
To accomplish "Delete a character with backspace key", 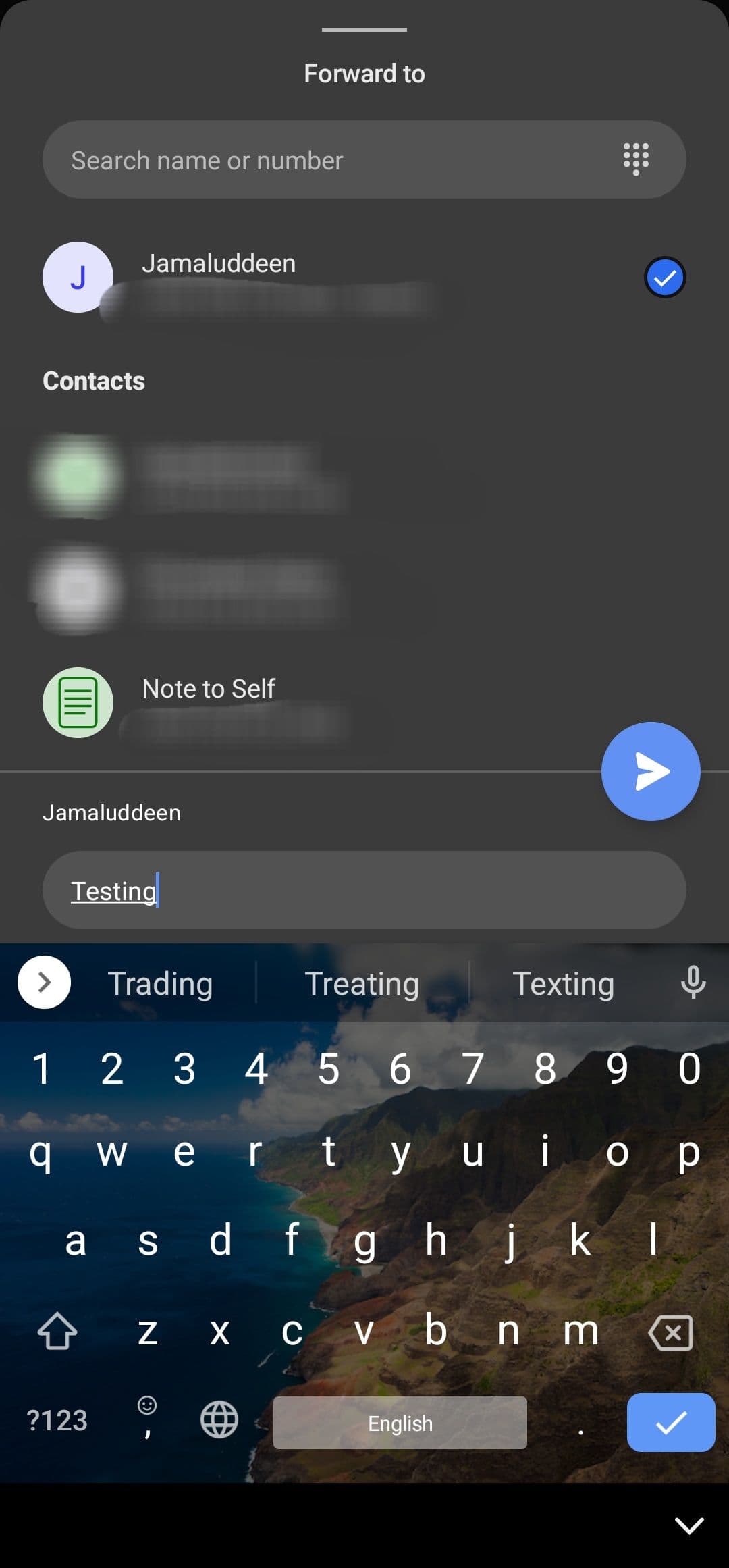I will (x=670, y=1332).
